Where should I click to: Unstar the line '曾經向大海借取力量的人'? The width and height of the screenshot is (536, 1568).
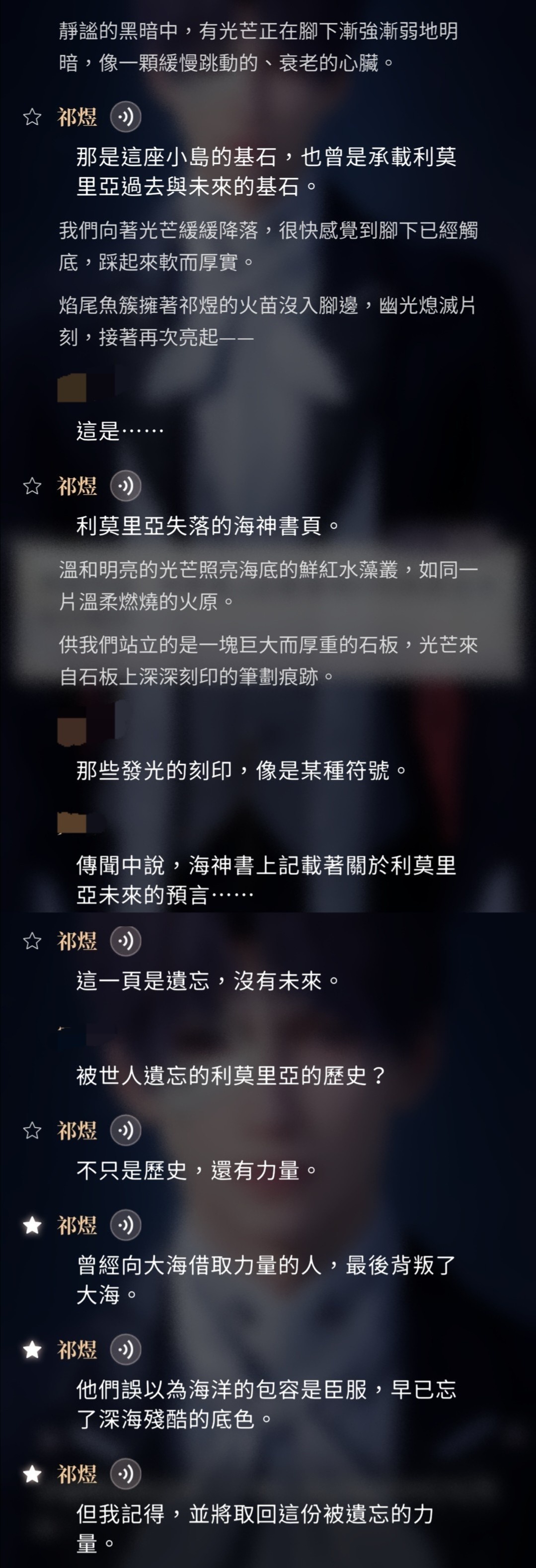pos(32,1225)
